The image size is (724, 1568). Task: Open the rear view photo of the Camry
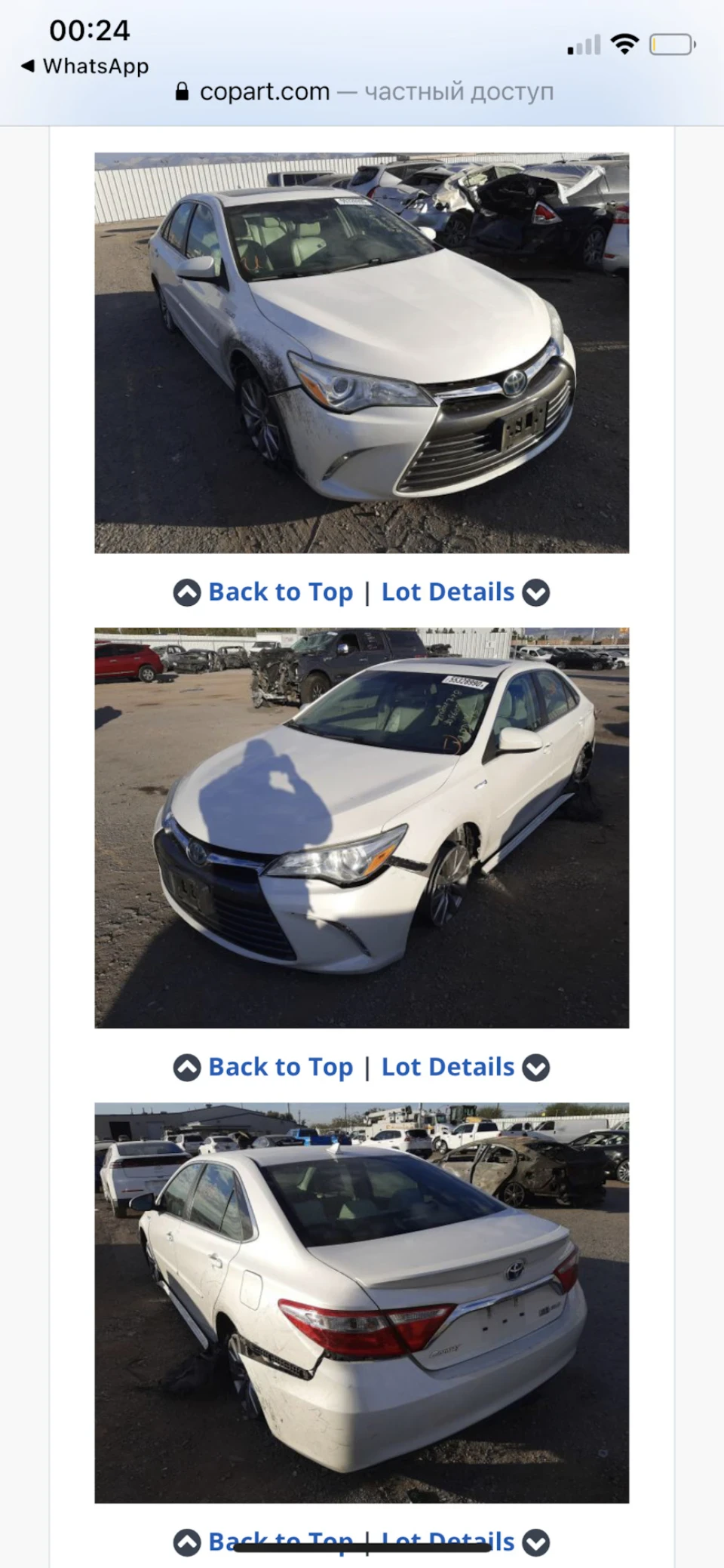coord(361,1302)
